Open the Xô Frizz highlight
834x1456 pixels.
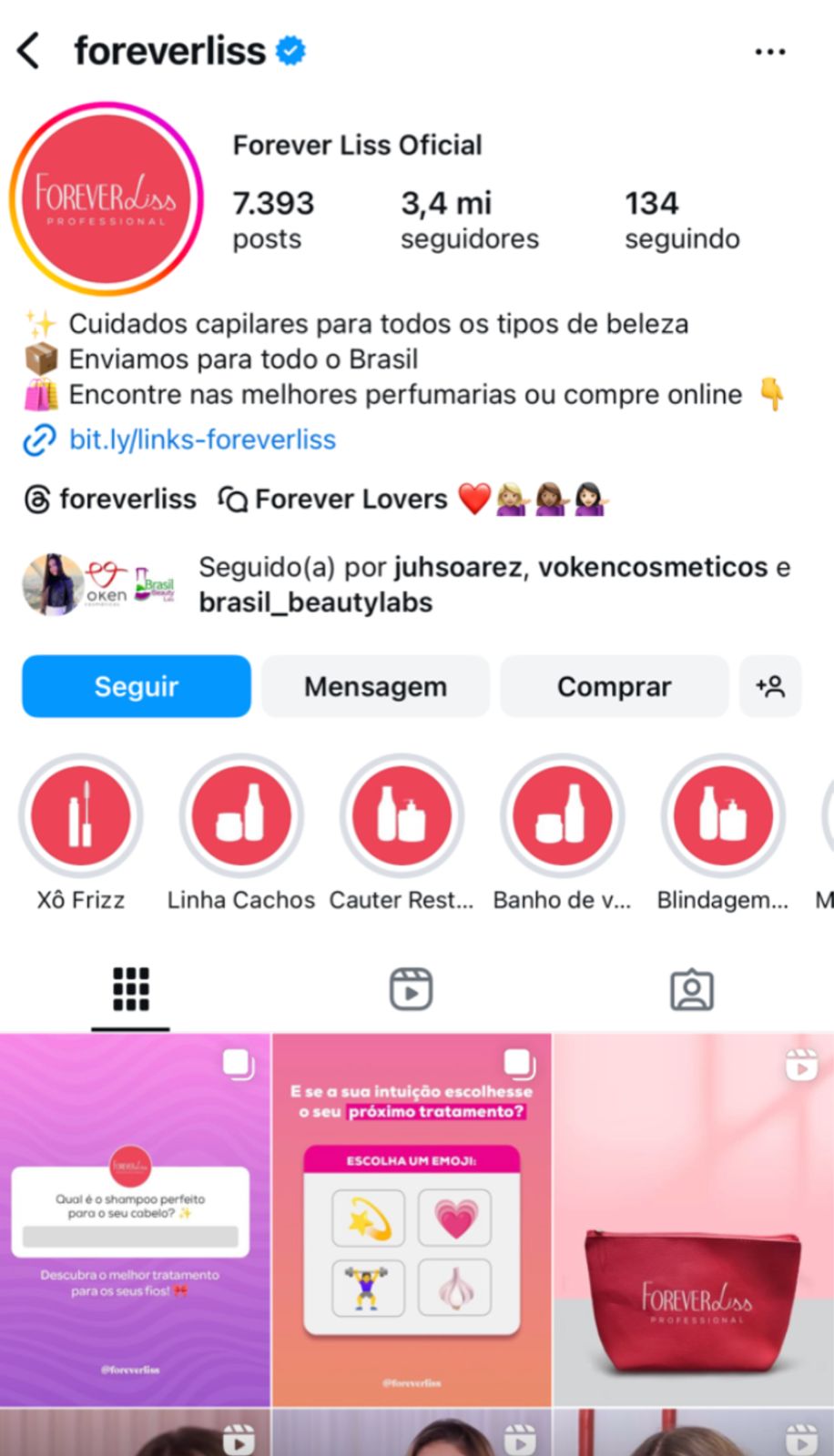81,815
